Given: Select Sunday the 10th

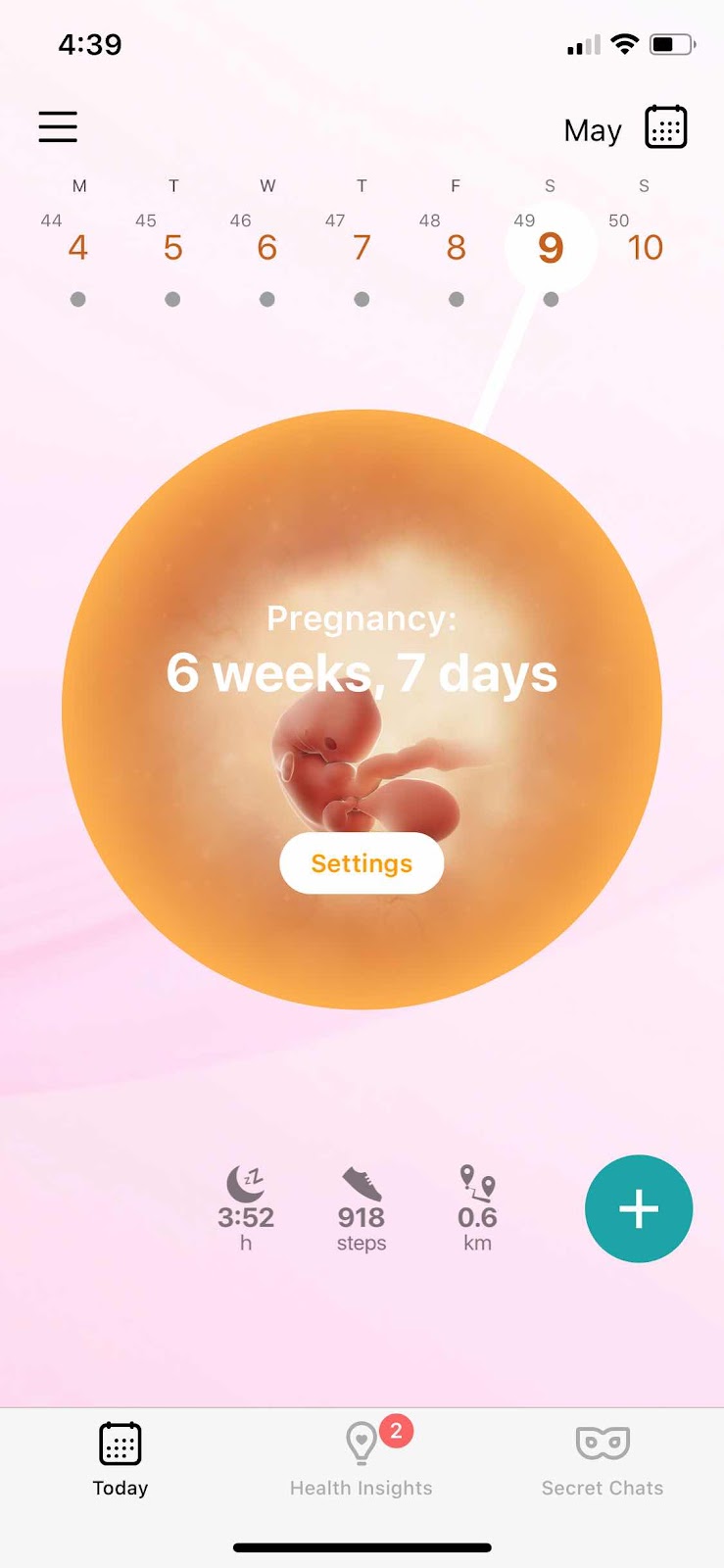Looking at the screenshot, I should [645, 247].
